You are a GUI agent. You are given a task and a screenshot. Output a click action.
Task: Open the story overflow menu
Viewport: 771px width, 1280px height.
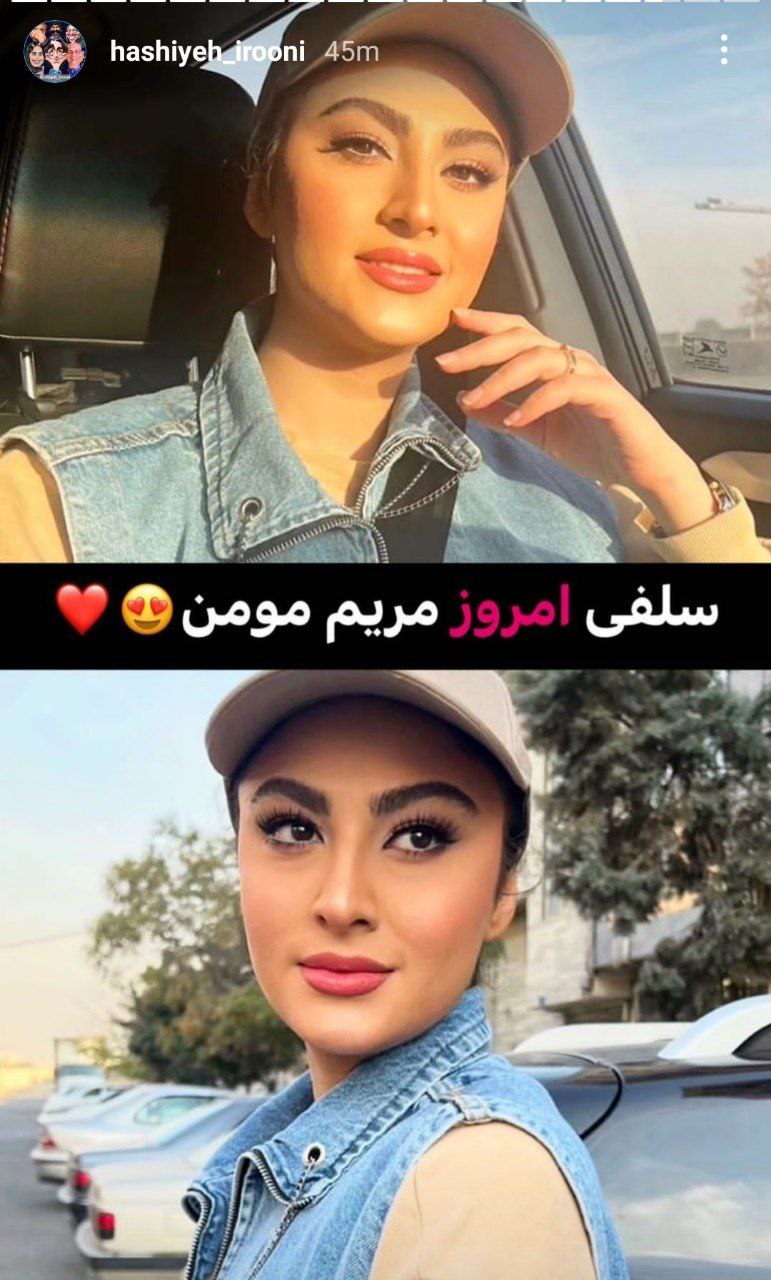coord(724,50)
